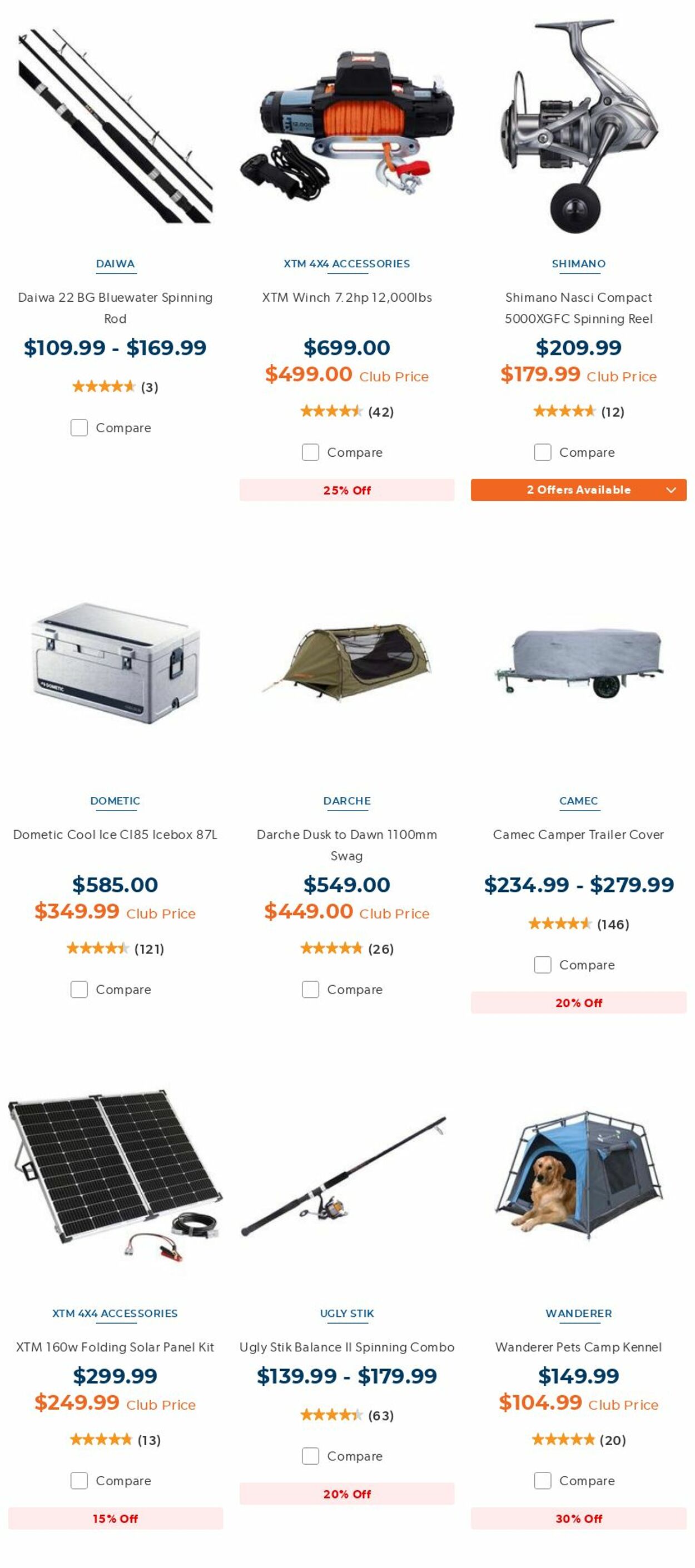Tick Compare for the Darche swag

coord(311,988)
